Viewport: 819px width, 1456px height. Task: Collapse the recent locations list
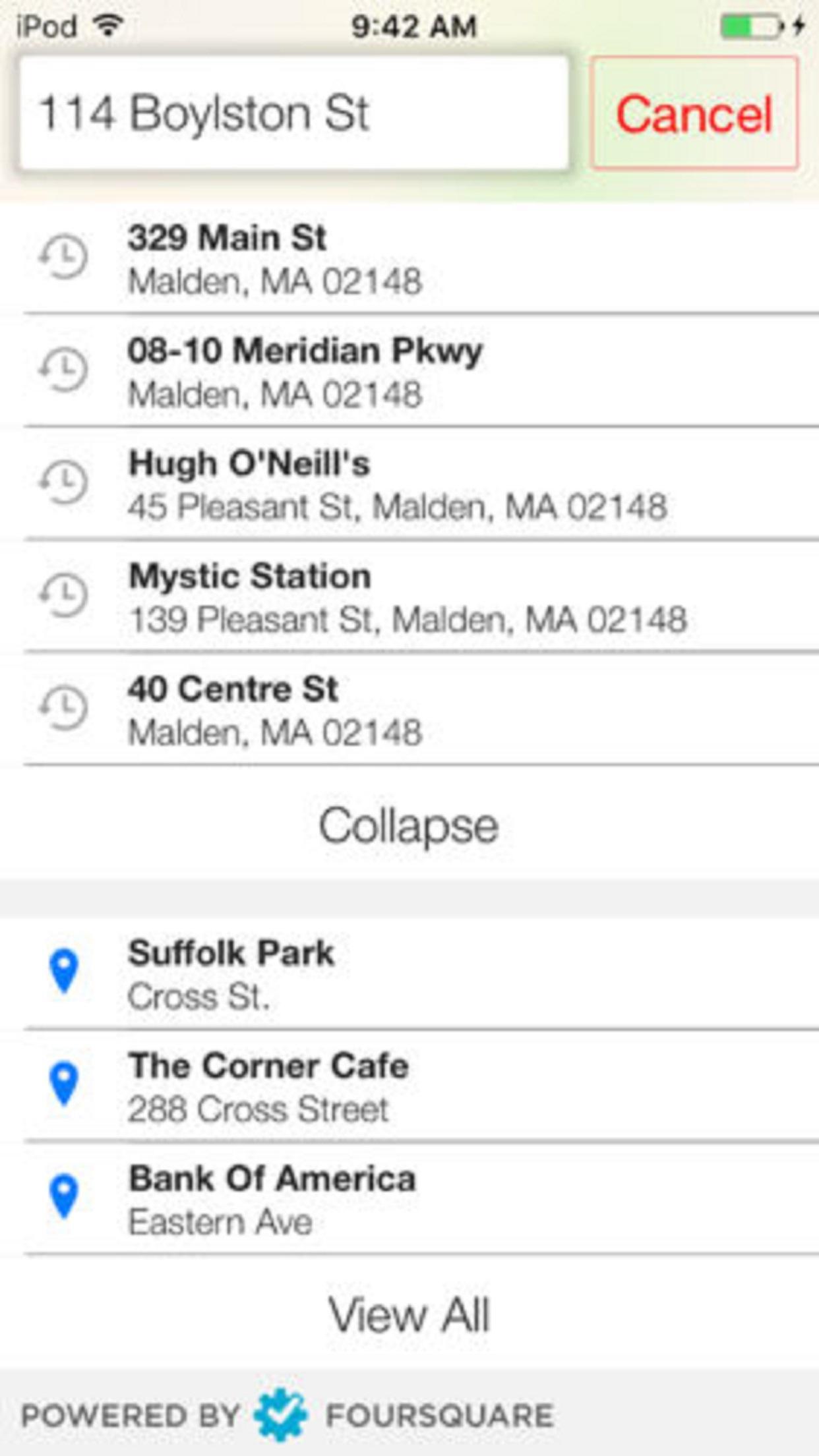pyautogui.click(x=409, y=825)
